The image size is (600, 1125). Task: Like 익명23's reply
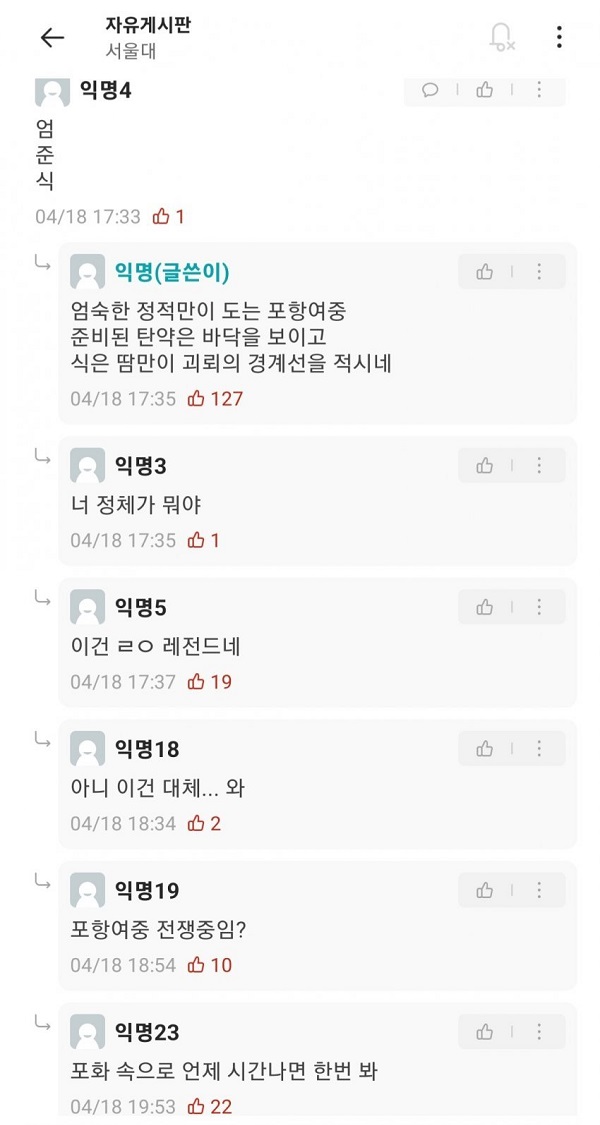click(485, 1032)
